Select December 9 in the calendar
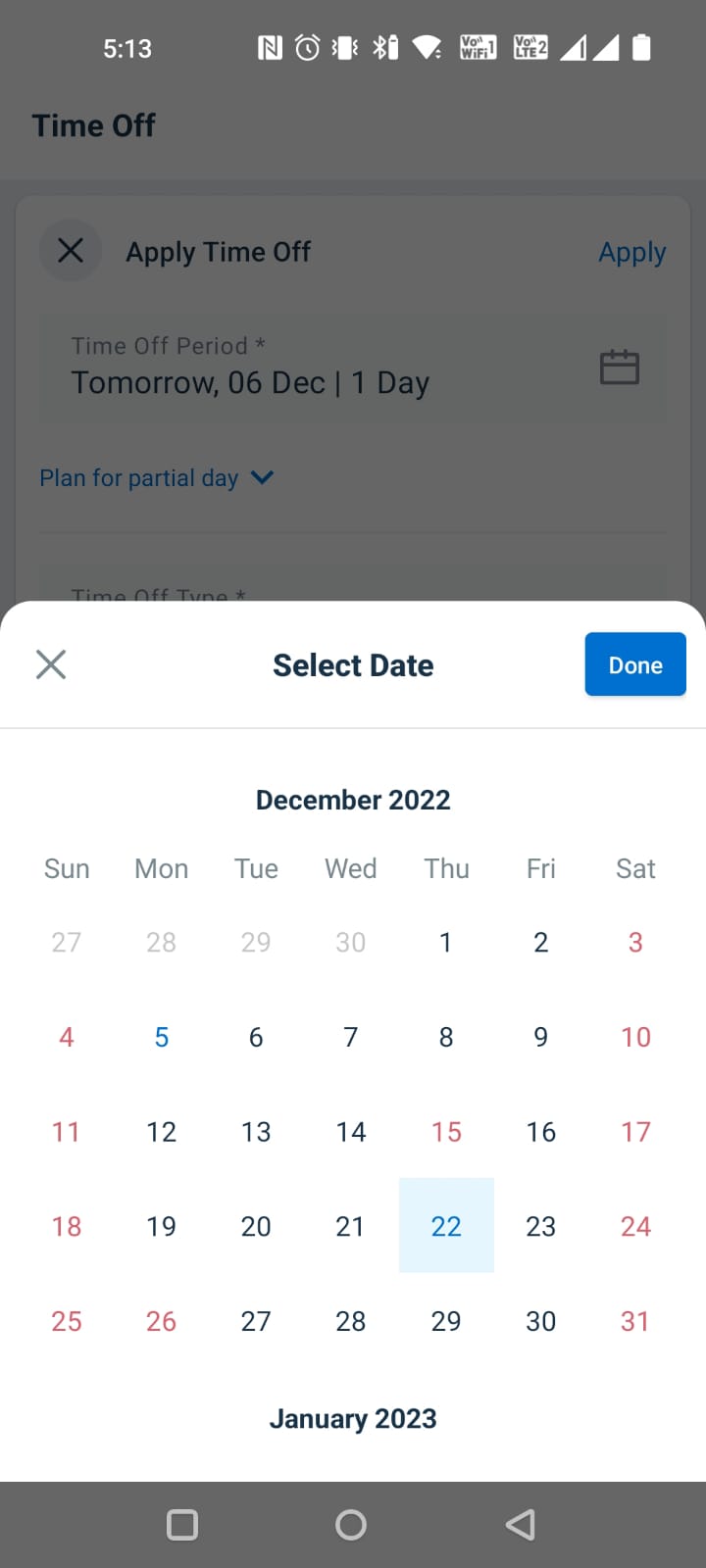Viewport: 706px width, 1568px height. click(541, 1037)
